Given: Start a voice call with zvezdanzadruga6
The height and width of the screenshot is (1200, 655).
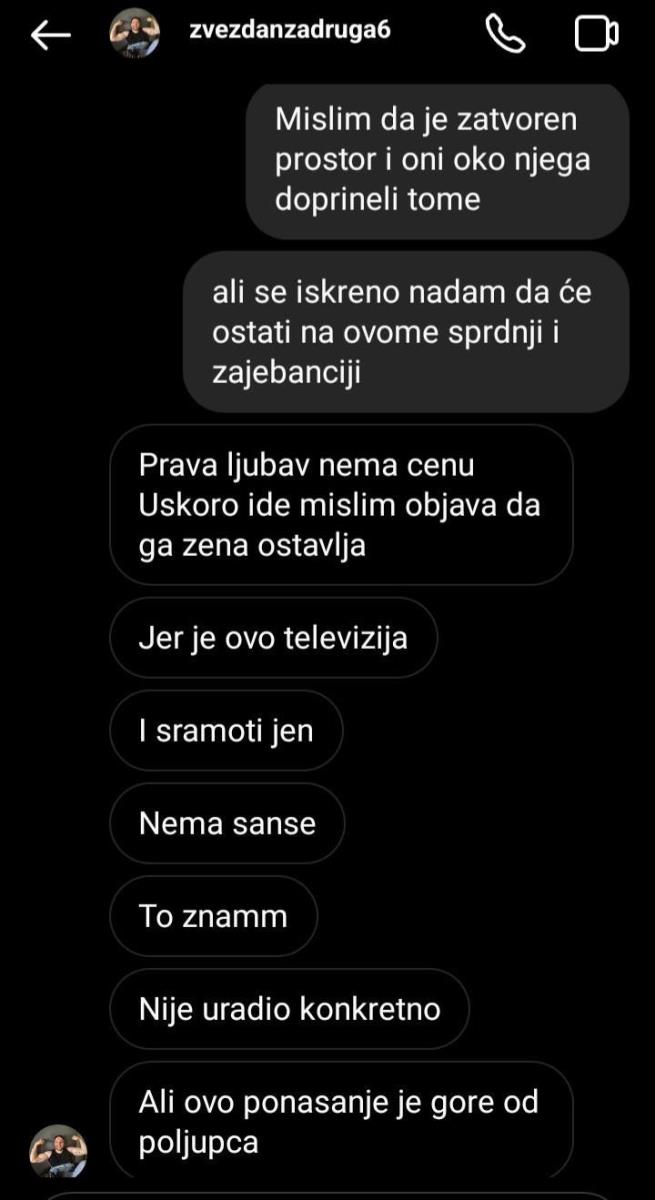Looking at the screenshot, I should click(506, 35).
